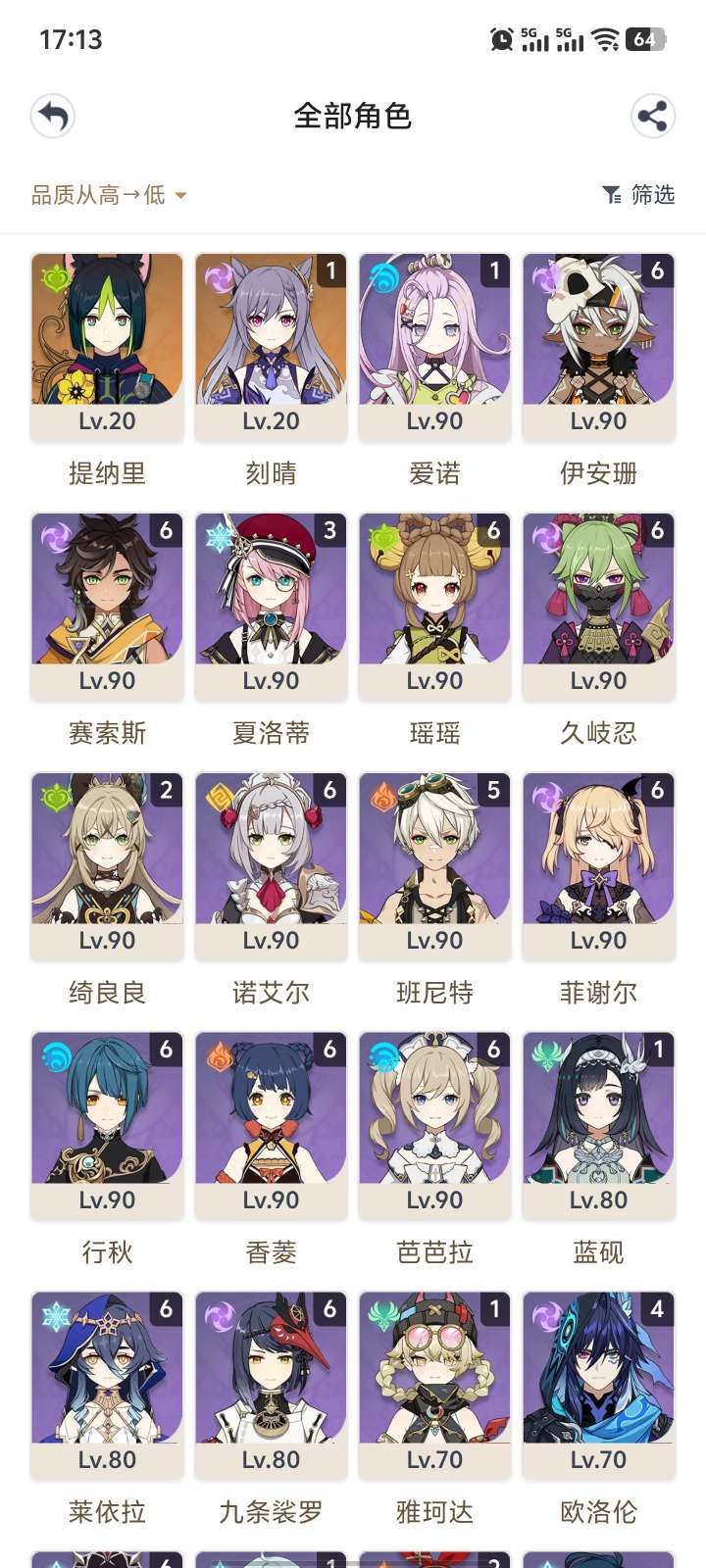Screen dimensions: 706x1568
Task: Open 伊安珊 character card
Action: (598, 343)
